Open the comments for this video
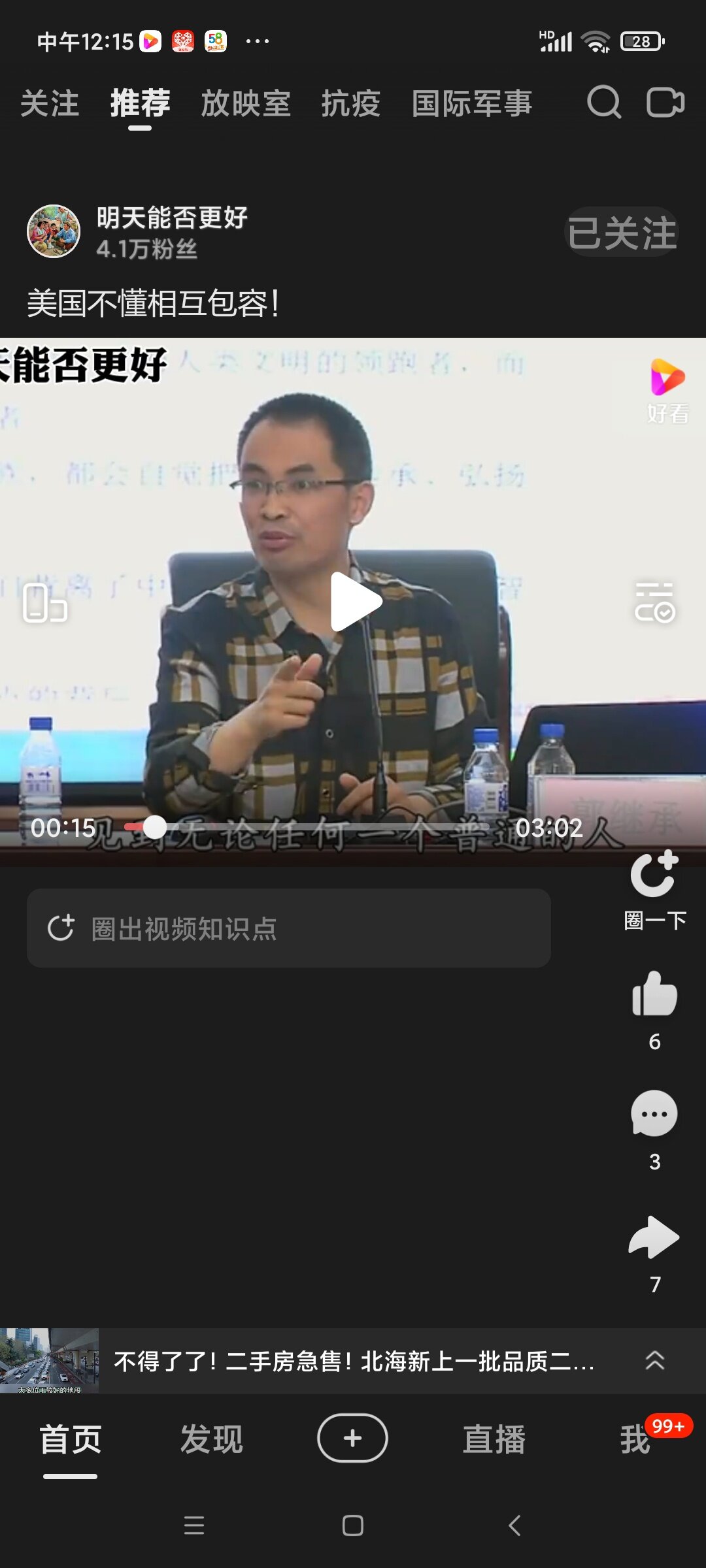The height and width of the screenshot is (1568, 706). tap(654, 1114)
